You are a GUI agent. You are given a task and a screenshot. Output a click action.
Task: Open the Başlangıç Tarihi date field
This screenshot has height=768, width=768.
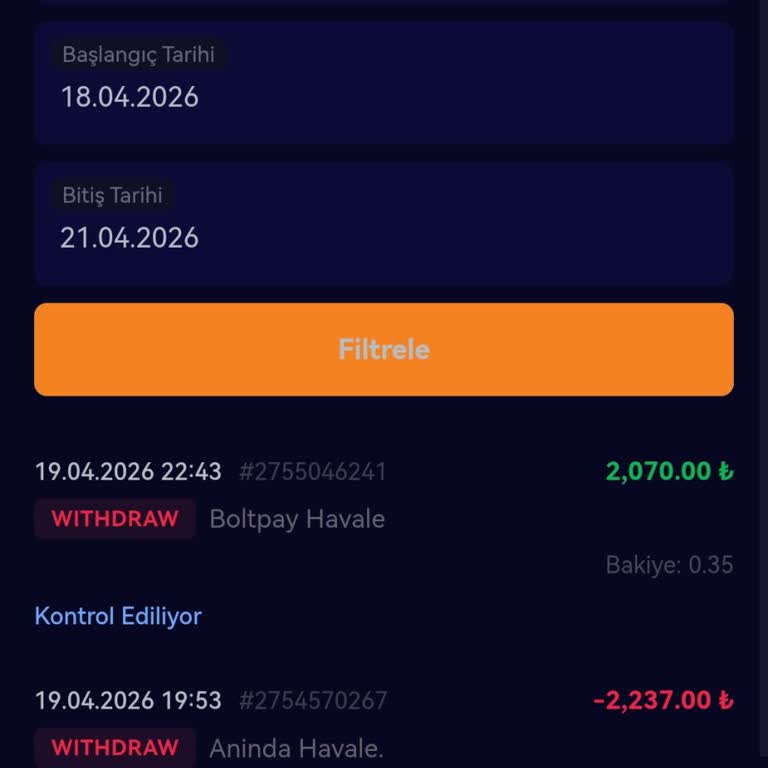383,84
